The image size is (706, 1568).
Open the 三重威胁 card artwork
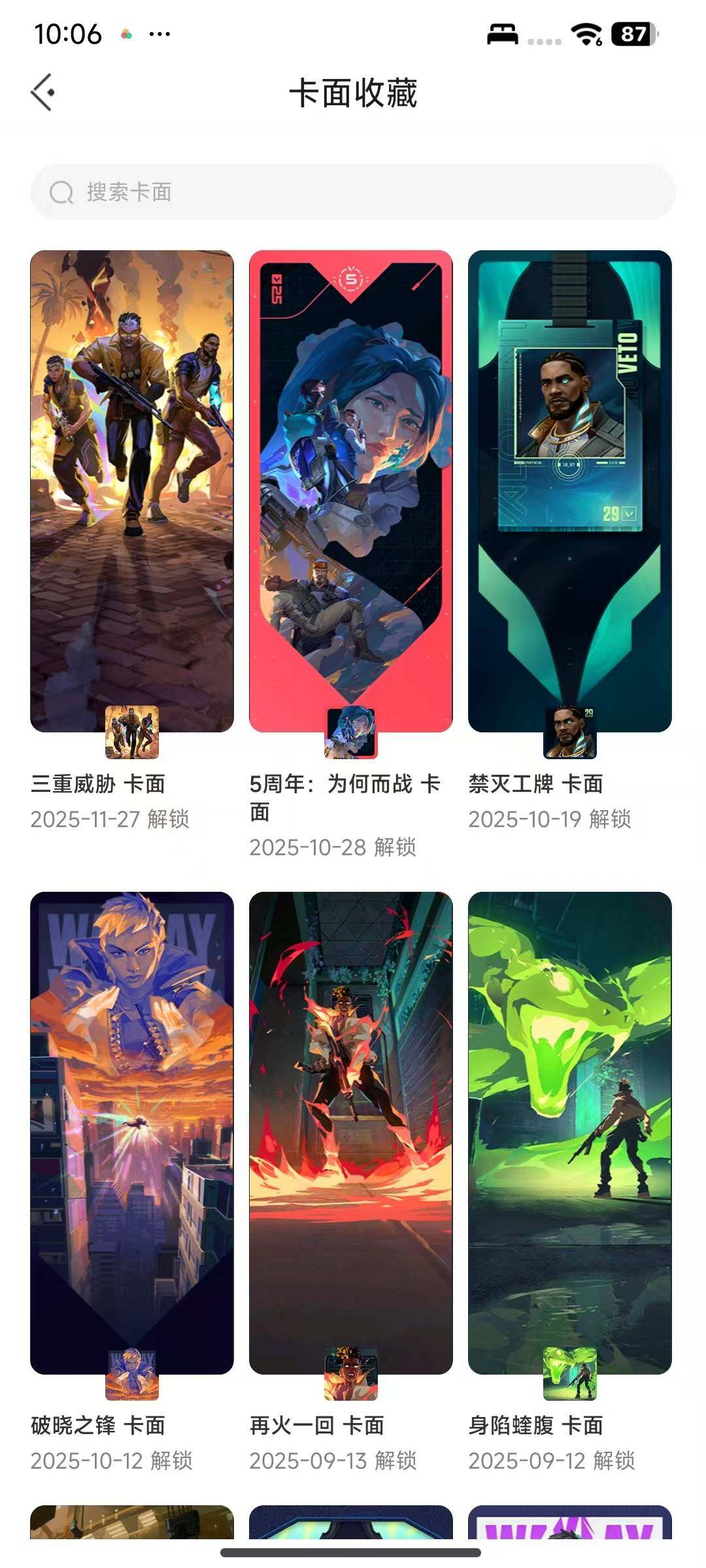[131, 490]
